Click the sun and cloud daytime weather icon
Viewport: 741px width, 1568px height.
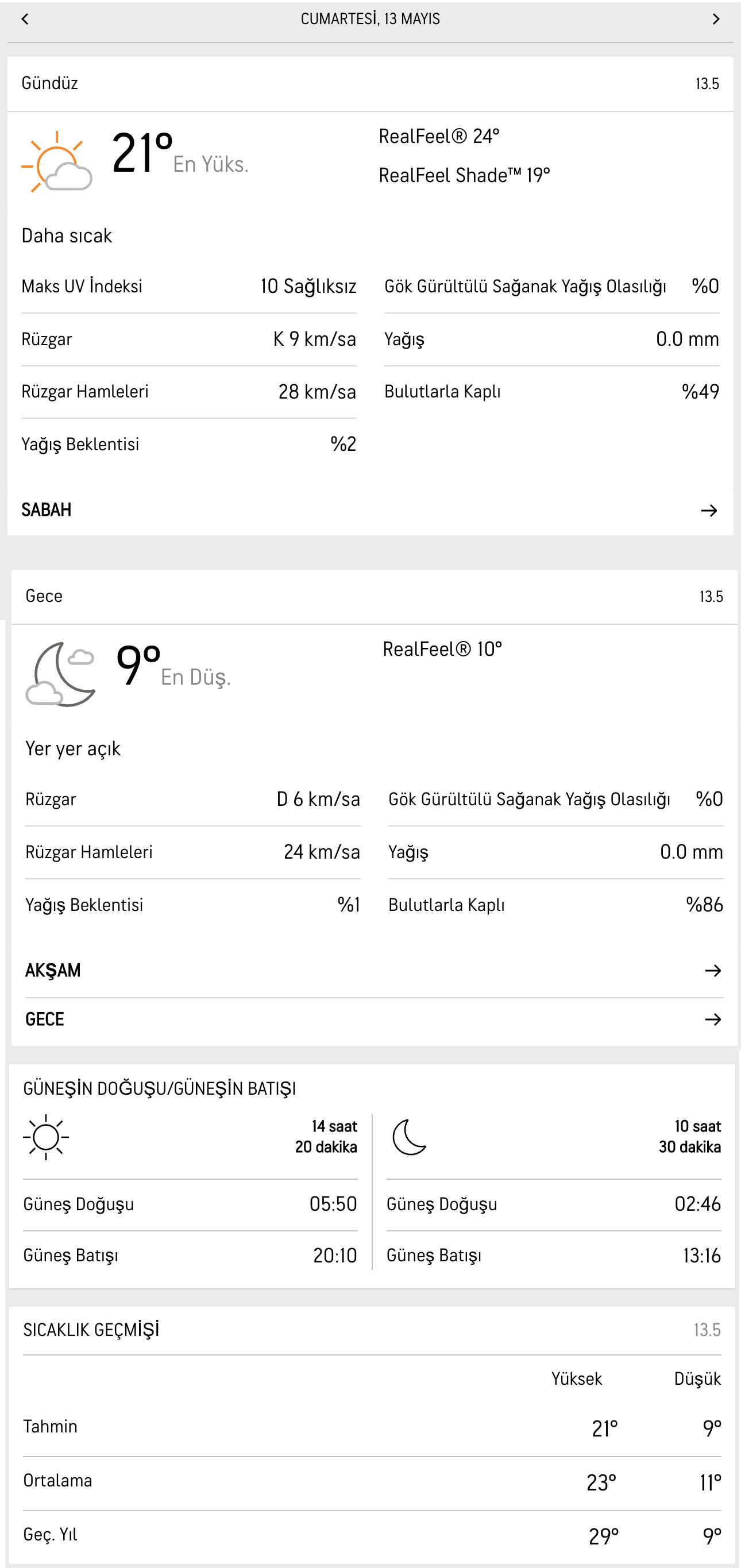point(58,159)
